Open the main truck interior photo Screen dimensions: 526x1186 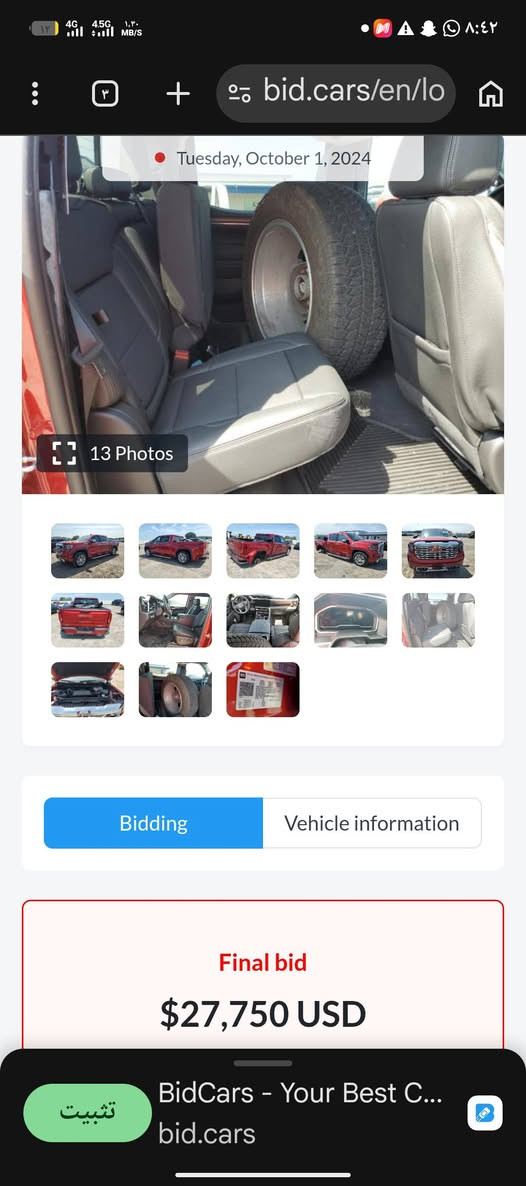[x=263, y=315]
